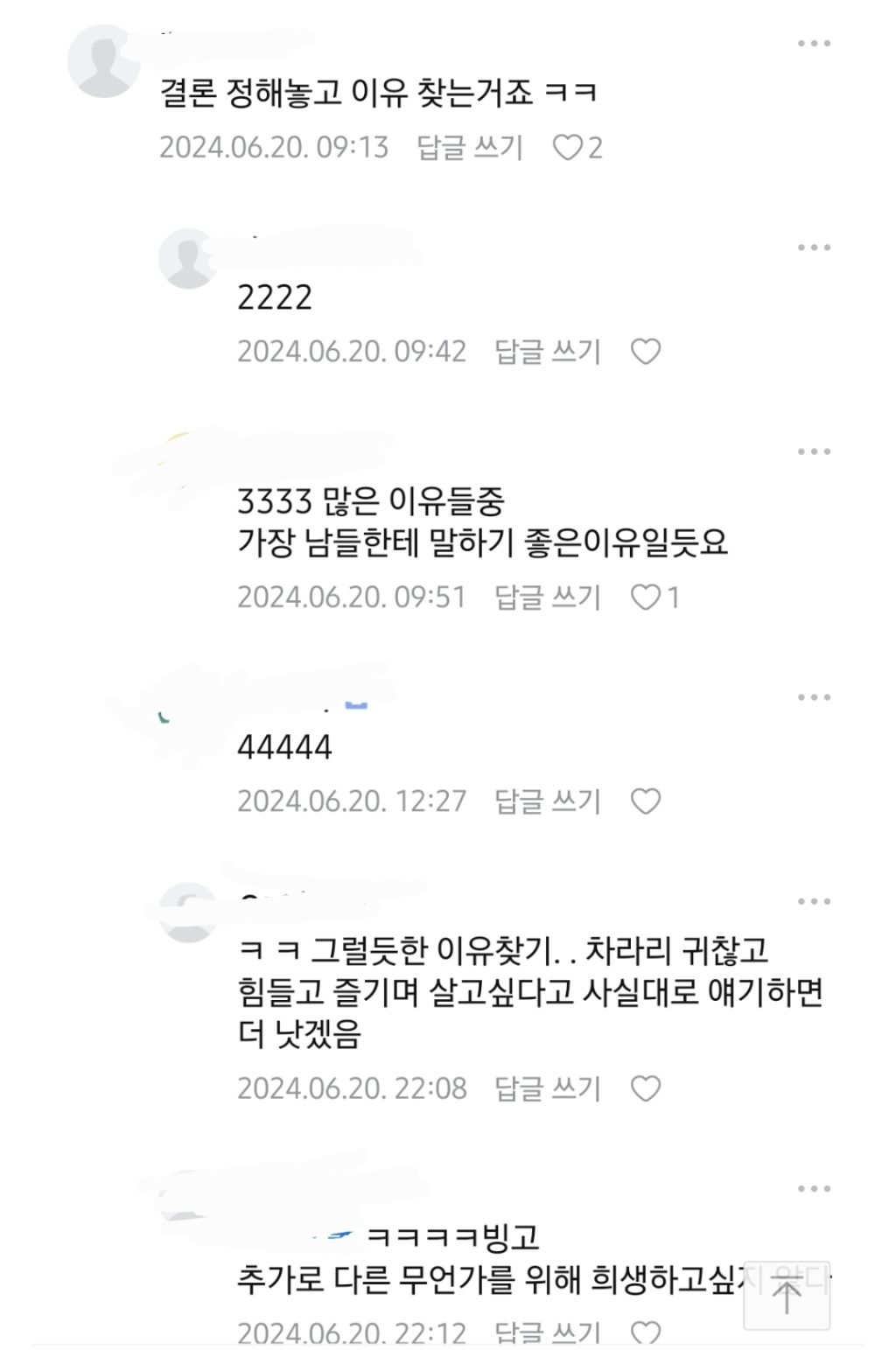Open the options menu on the 22:12 comment
Screen dimensions: 896x1350
coord(814,1188)
